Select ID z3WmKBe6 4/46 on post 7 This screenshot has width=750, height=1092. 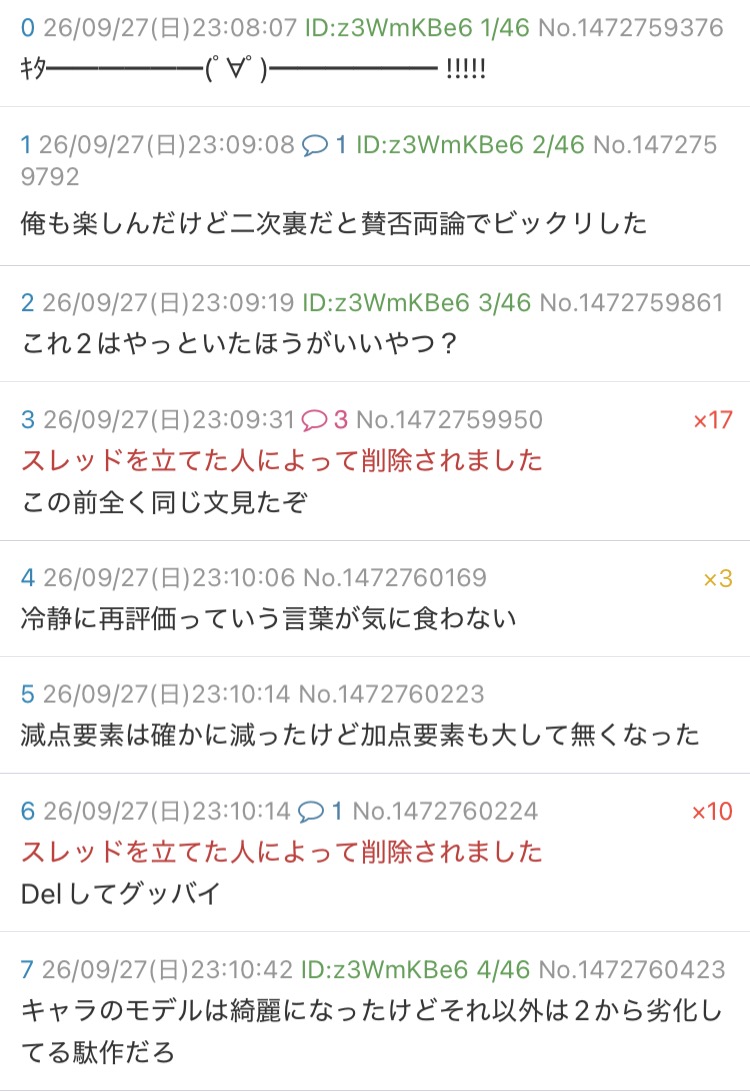pos(415,969)
